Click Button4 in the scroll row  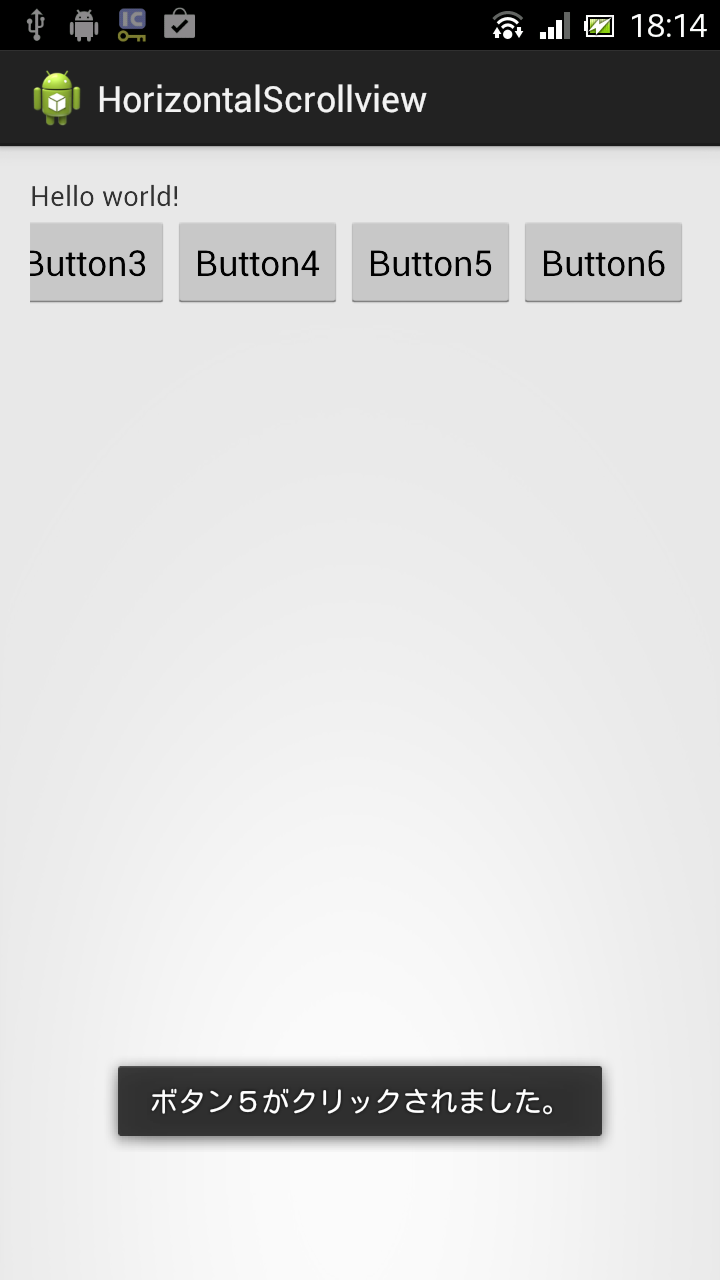tap(257, 262)
